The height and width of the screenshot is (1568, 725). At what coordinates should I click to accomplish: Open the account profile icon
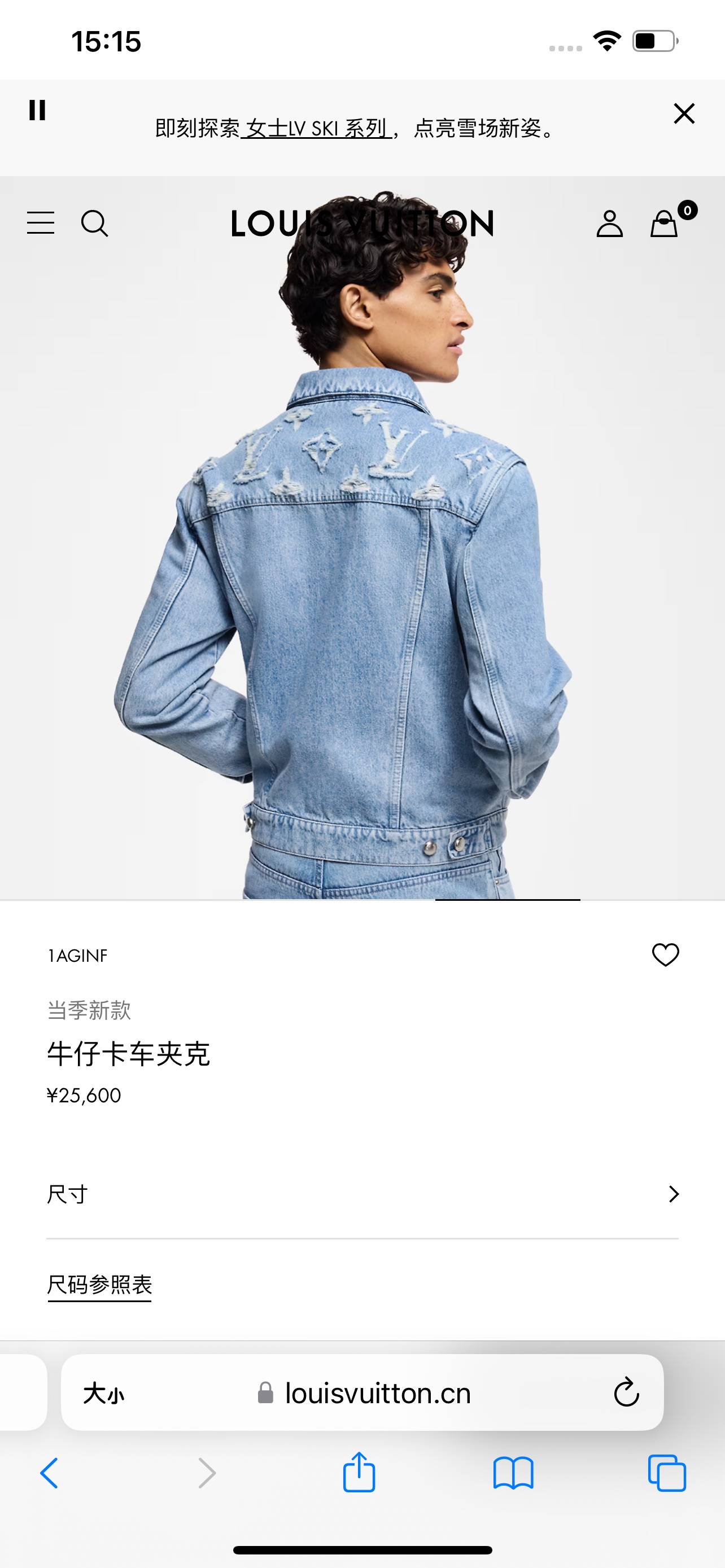tap(609, 224)
